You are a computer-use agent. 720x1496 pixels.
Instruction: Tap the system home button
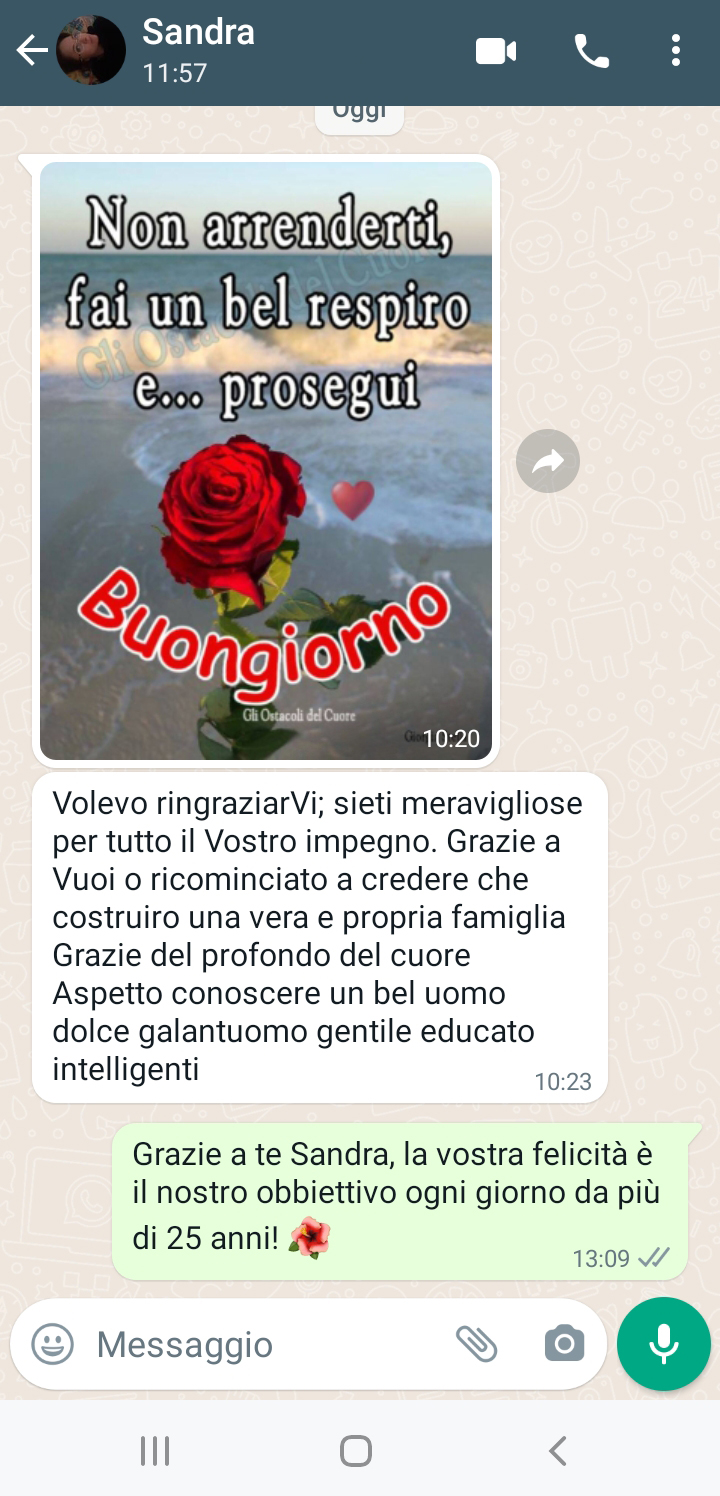(x=356, y=1450)
